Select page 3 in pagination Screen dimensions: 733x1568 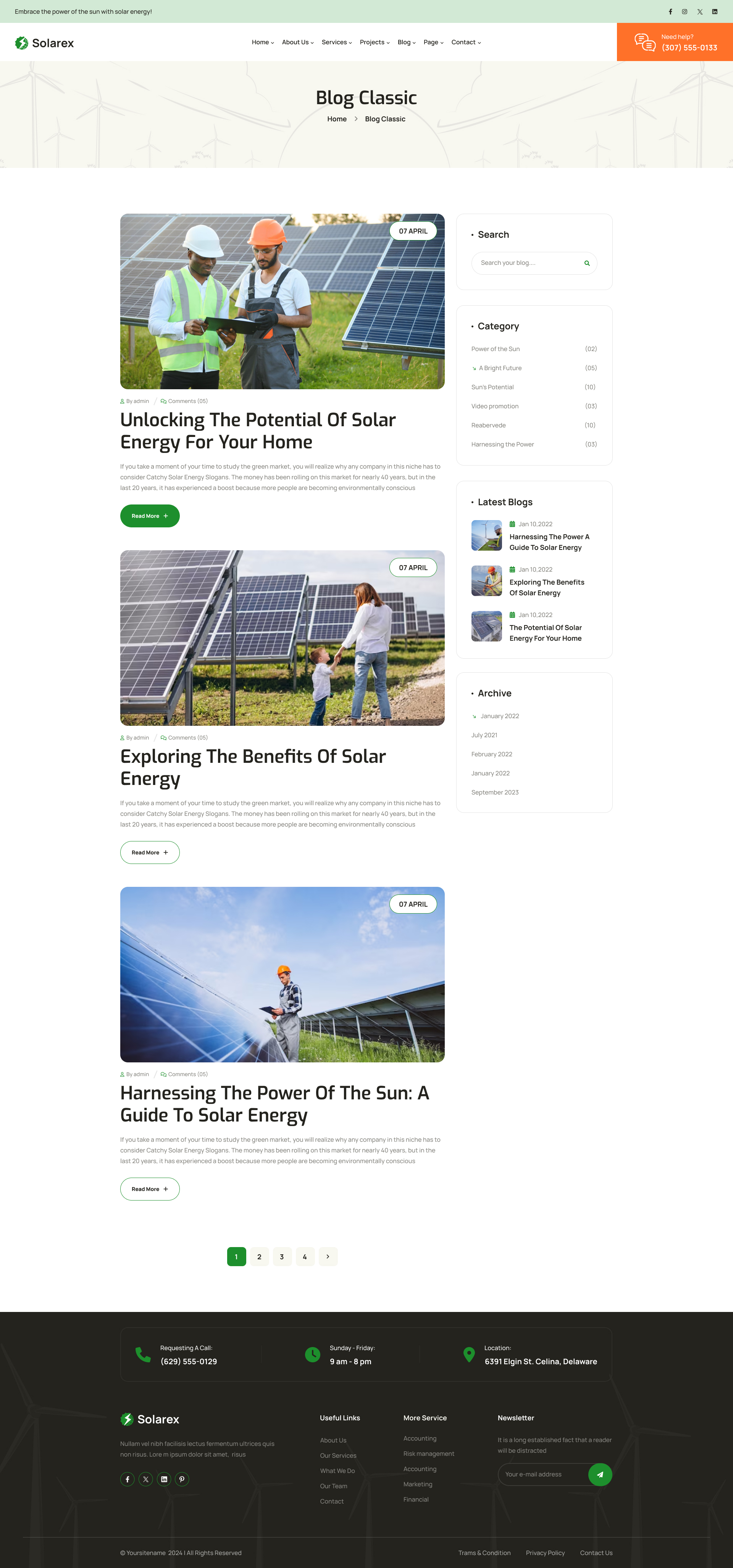282,1256
